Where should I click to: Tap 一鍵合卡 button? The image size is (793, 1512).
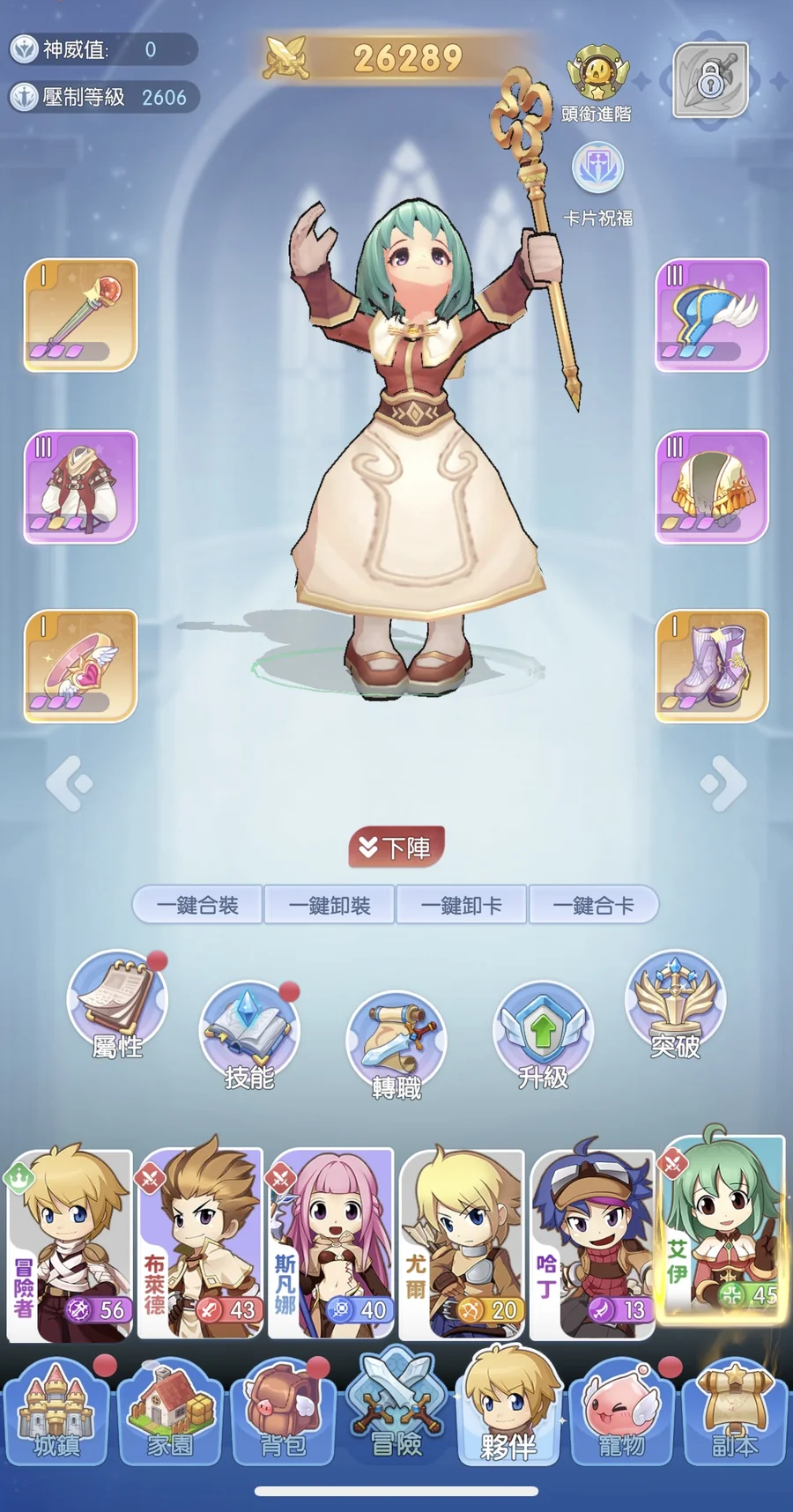point(593,905)
